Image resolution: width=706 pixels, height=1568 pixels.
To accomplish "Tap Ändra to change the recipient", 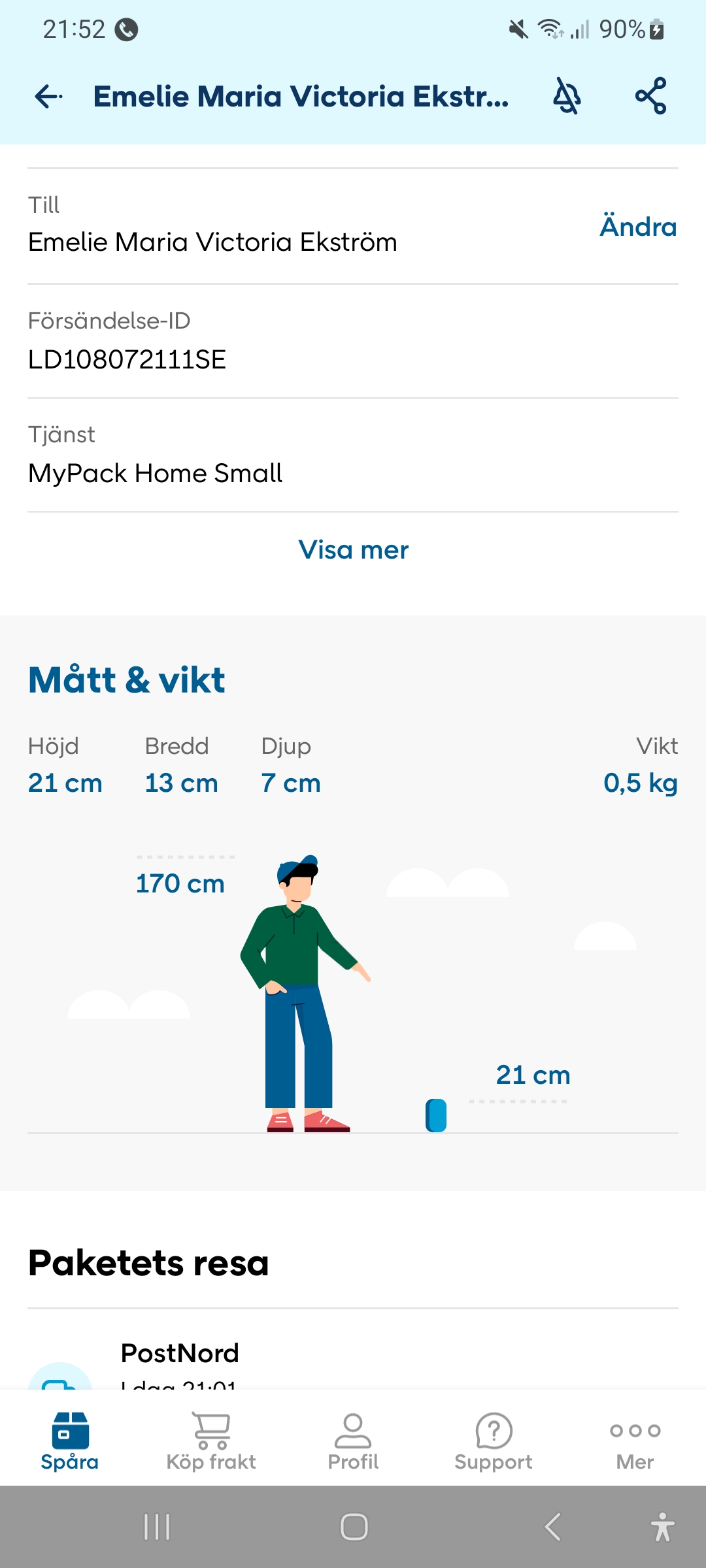I will [638, 227].
